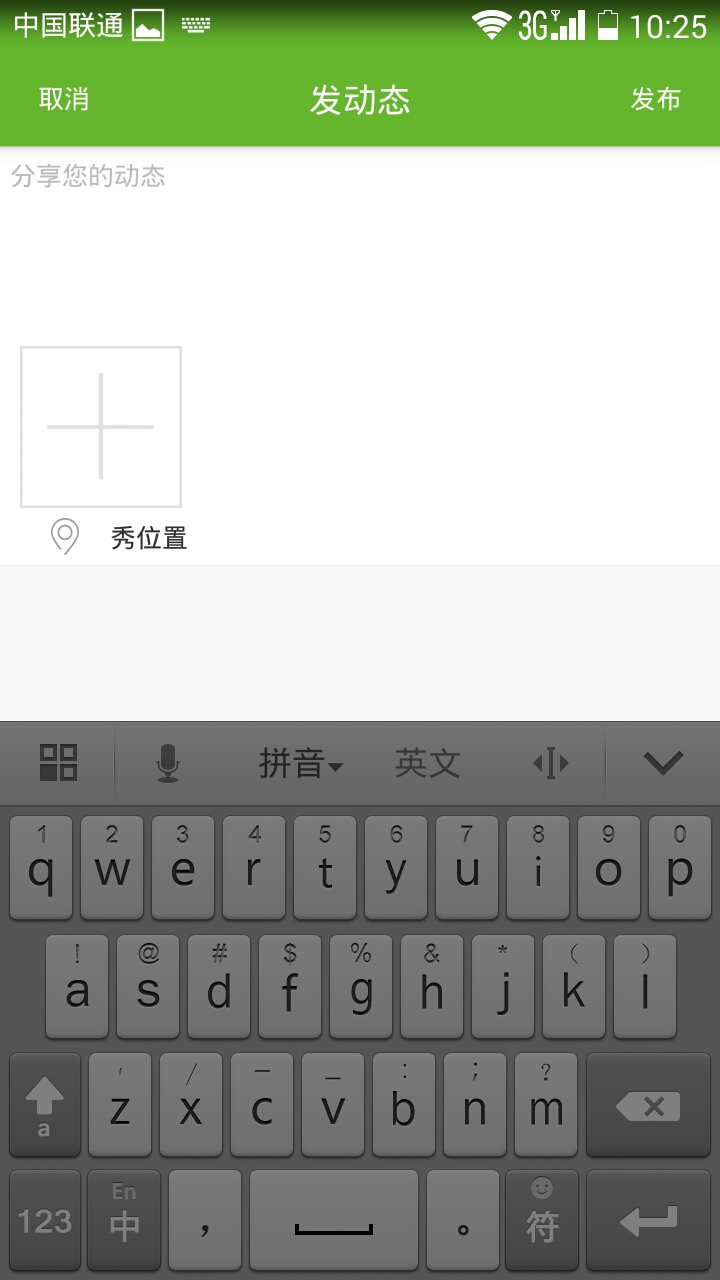Publish the post with 发布

[x=655, y=99]
